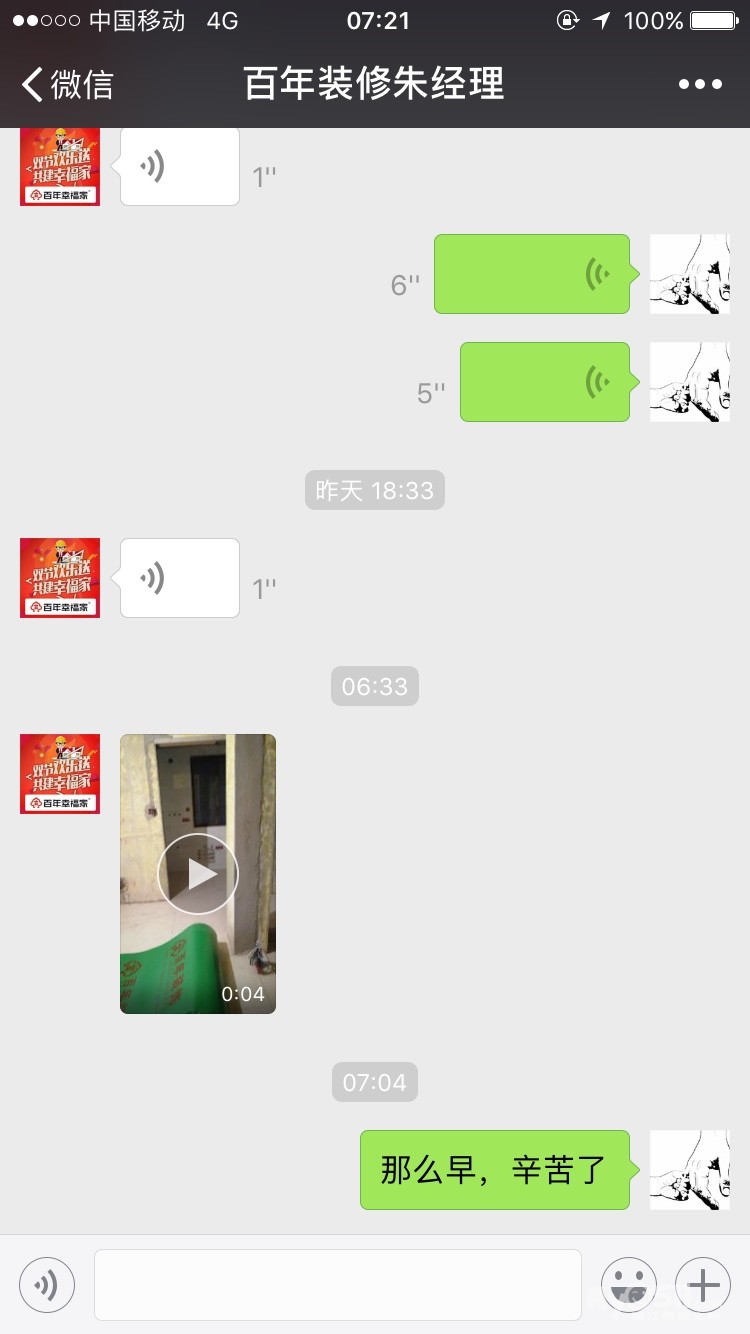Open the emoji sticker panel
Screen dimensions: 750x1334
click(628, 1285)
